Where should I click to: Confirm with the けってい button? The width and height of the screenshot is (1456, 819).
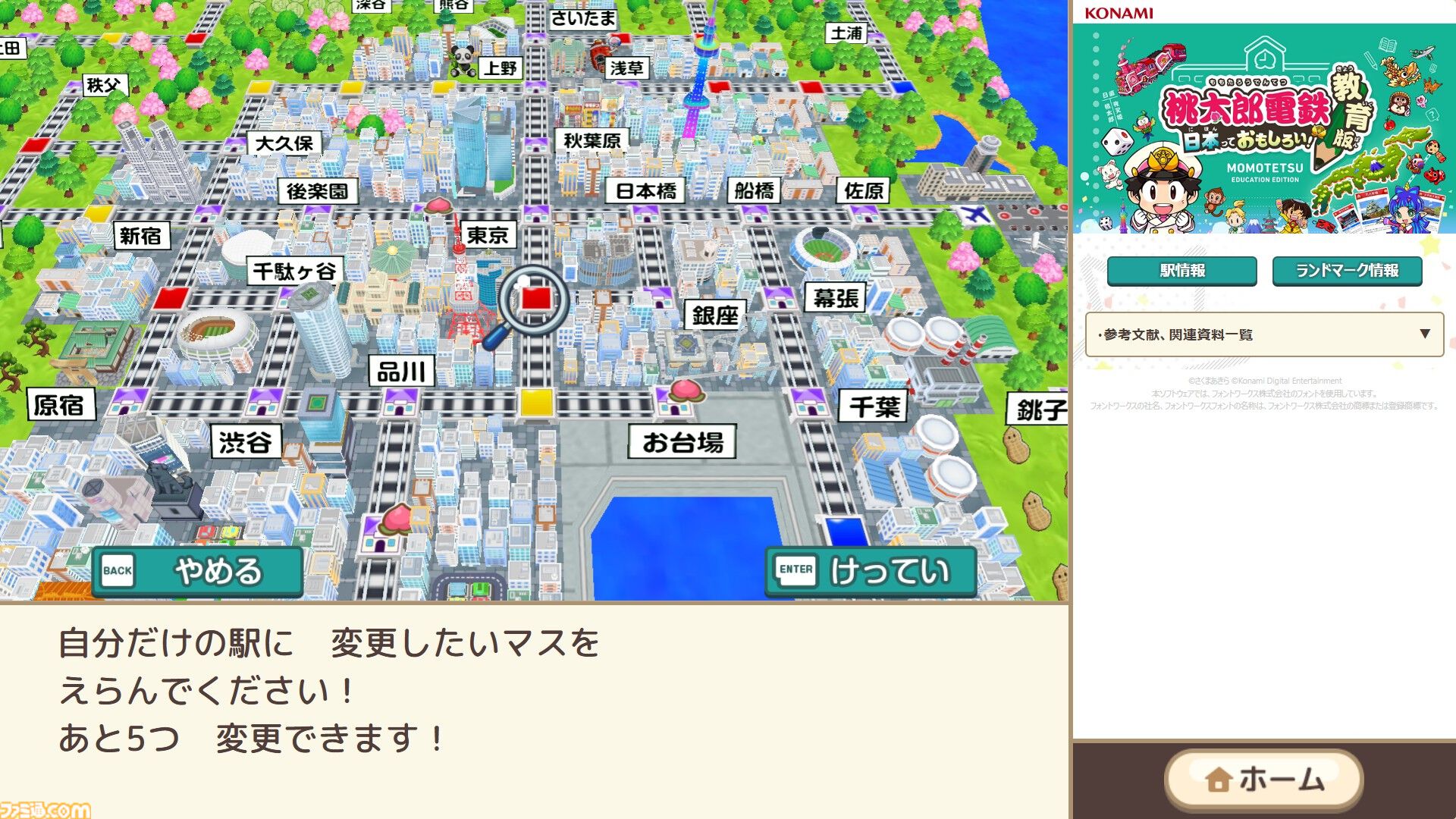871,571
